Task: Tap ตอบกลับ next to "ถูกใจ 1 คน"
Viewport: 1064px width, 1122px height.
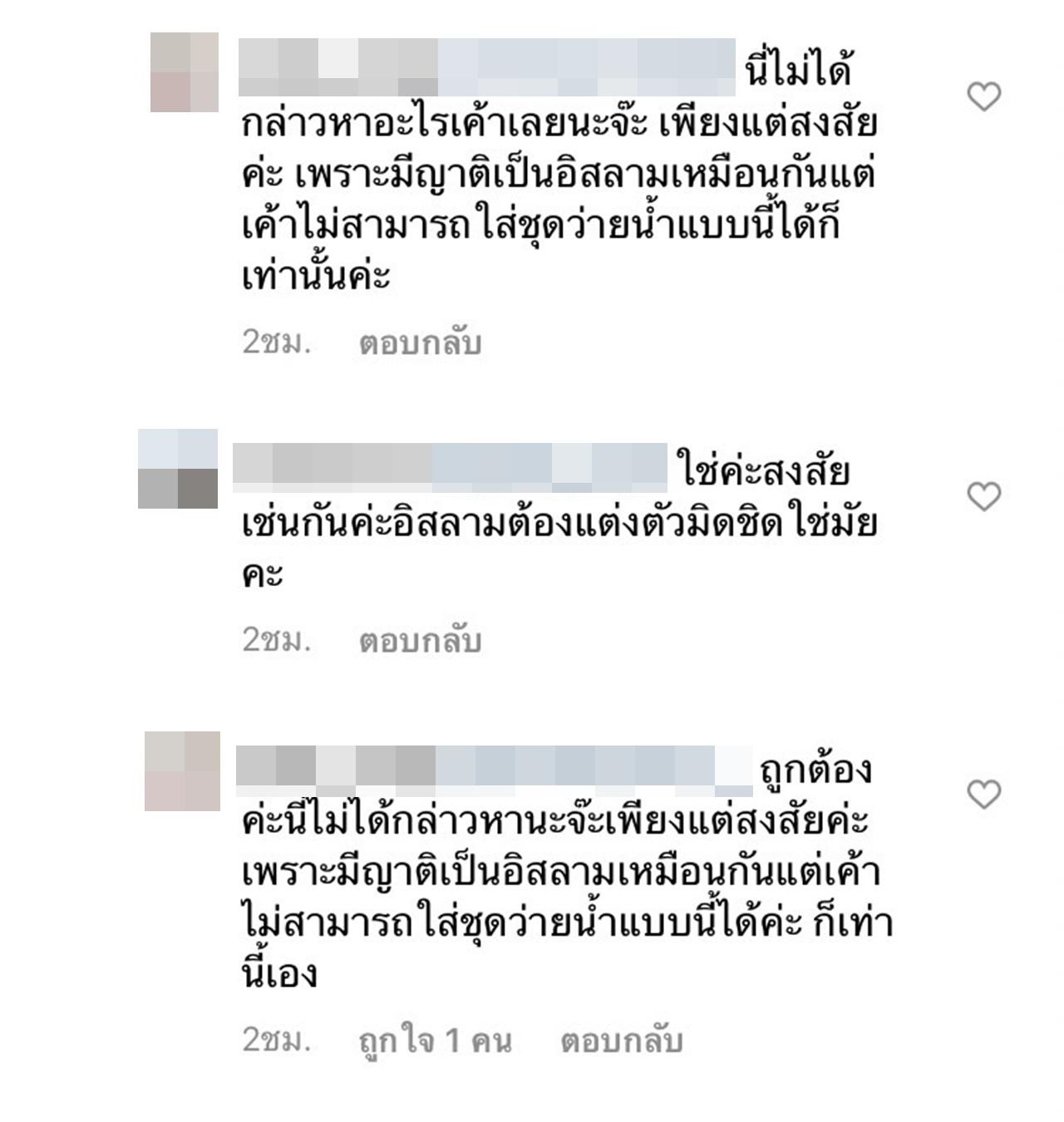Action: (x=621, y=1041)
